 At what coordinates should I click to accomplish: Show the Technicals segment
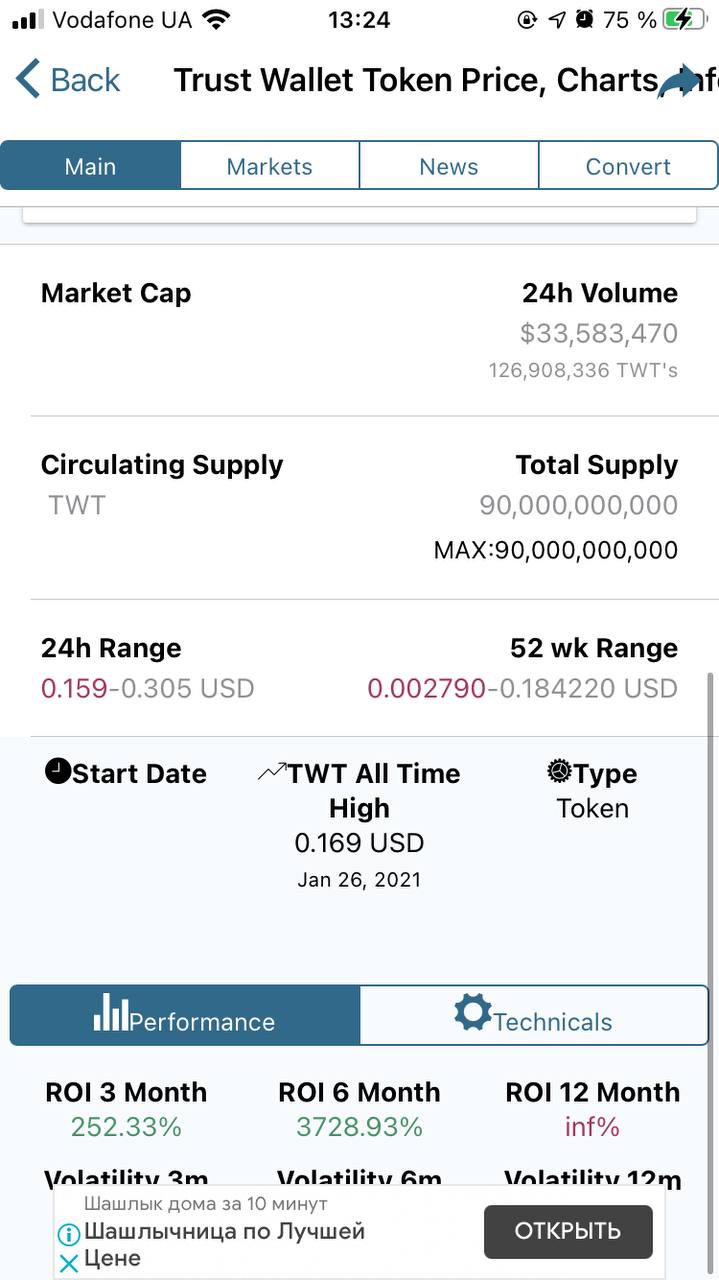click(534, 1015)
